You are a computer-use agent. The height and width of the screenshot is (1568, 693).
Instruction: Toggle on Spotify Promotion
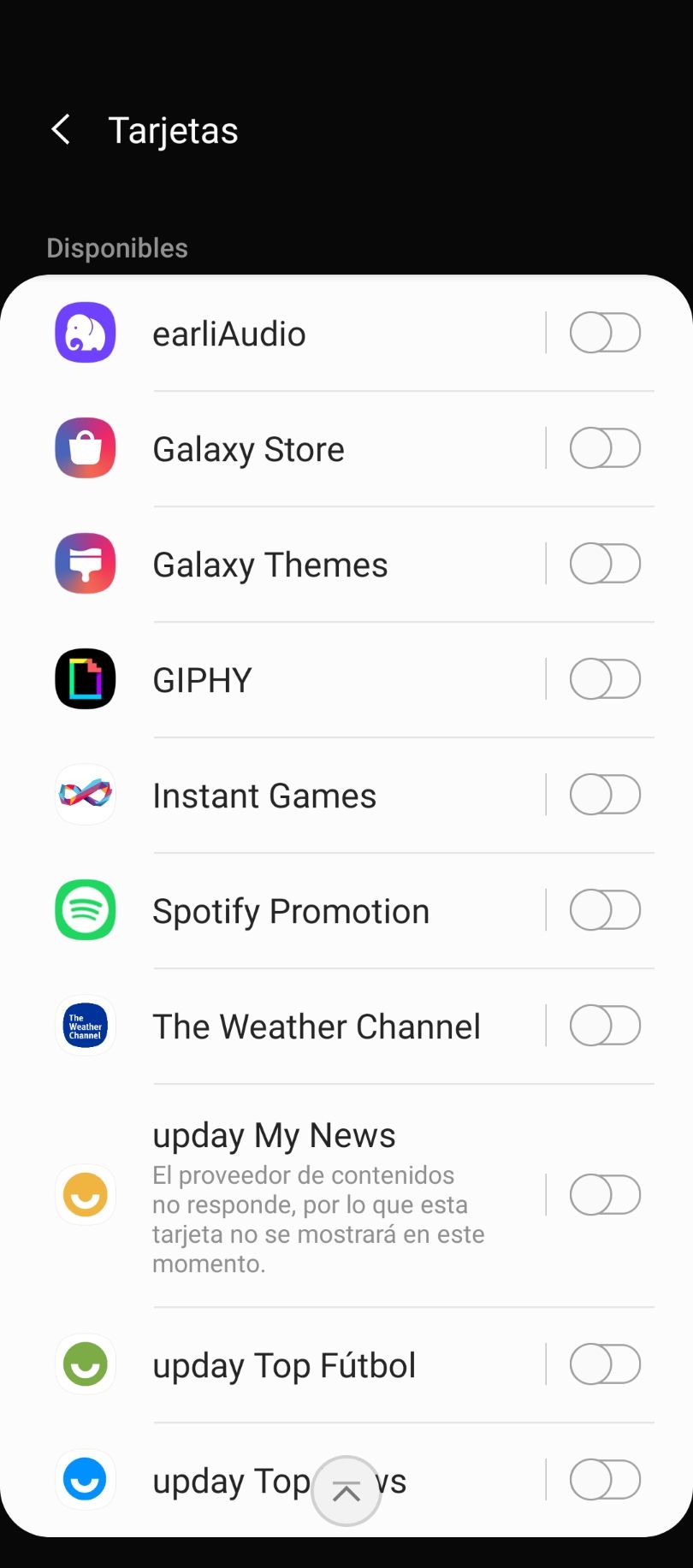click(604, 910)
